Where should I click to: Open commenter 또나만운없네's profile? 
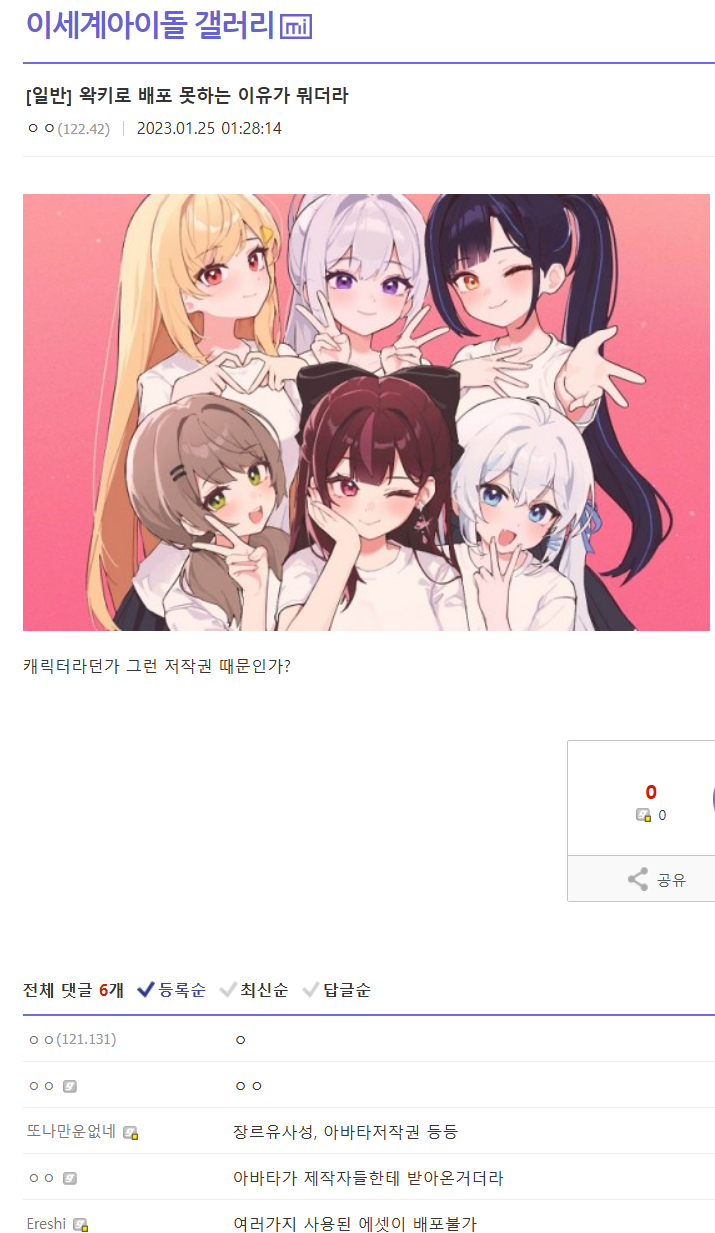(x=71, y=1131)
